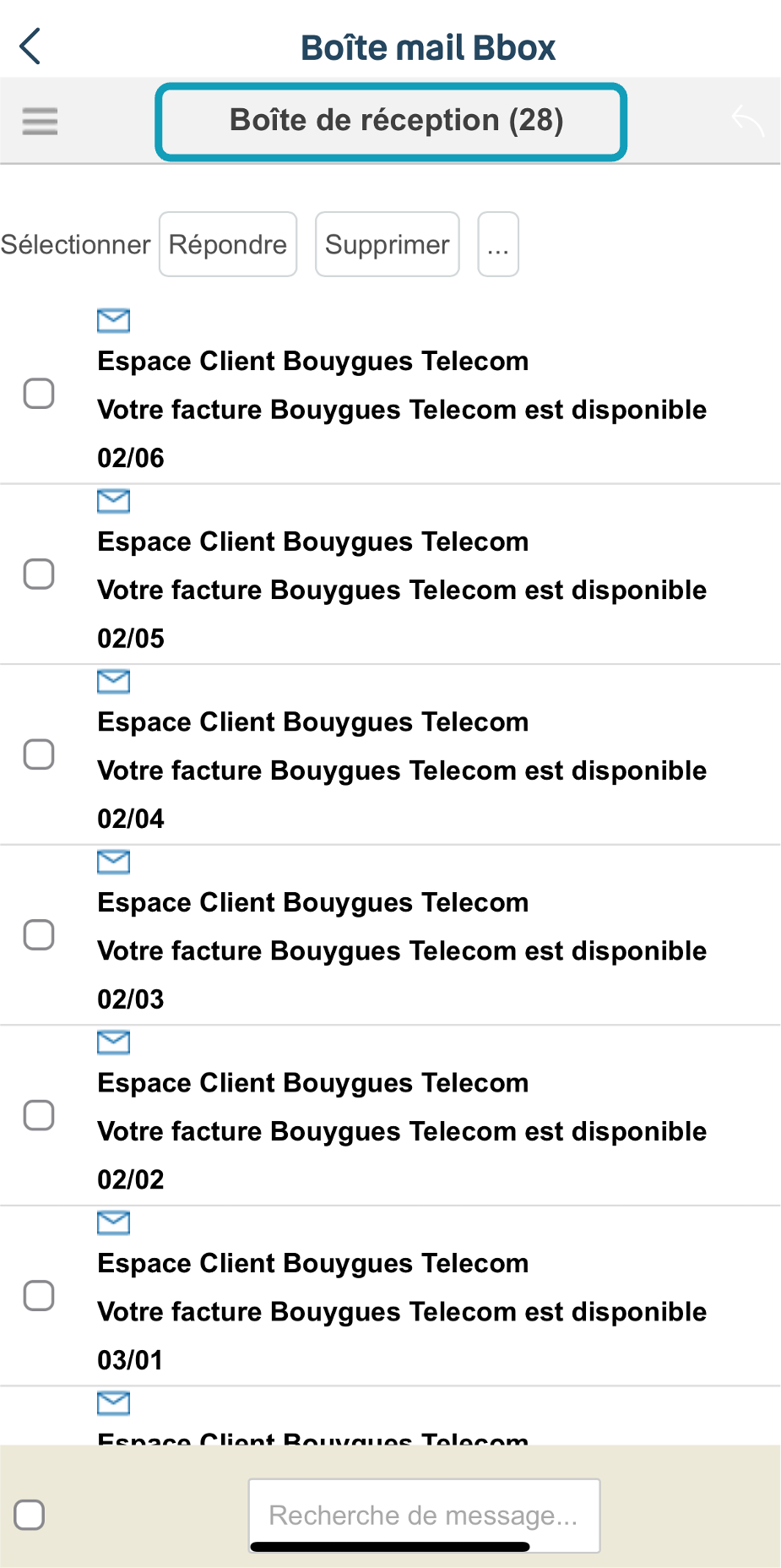Image resolution: width=781 pixels, height=1568 pixels.
Task: Open the Boîte de réception folder selector
Action: (x=391, y=122)
